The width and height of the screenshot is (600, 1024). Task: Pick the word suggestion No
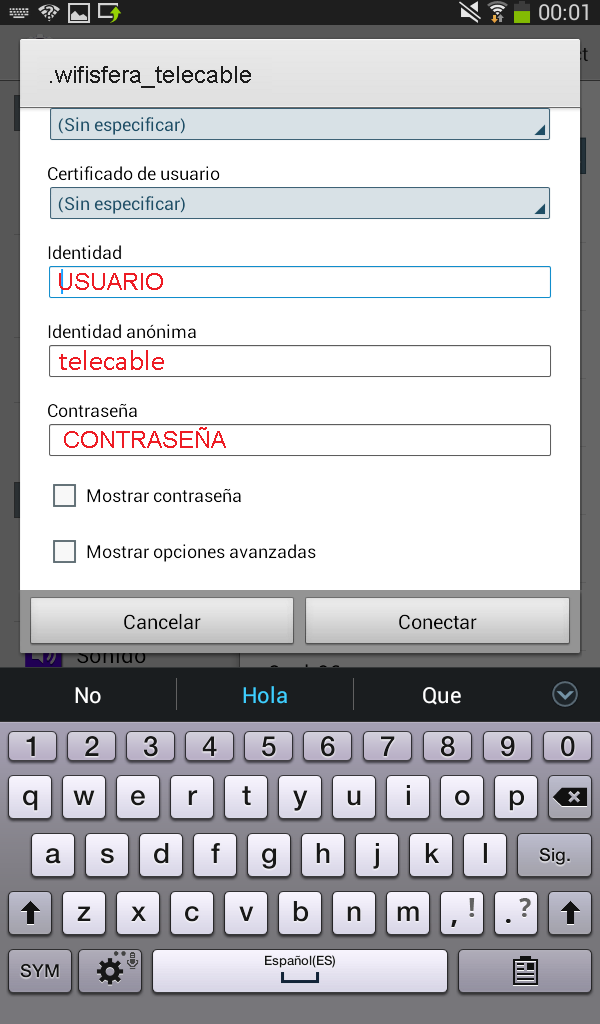(x=87, y=696)
